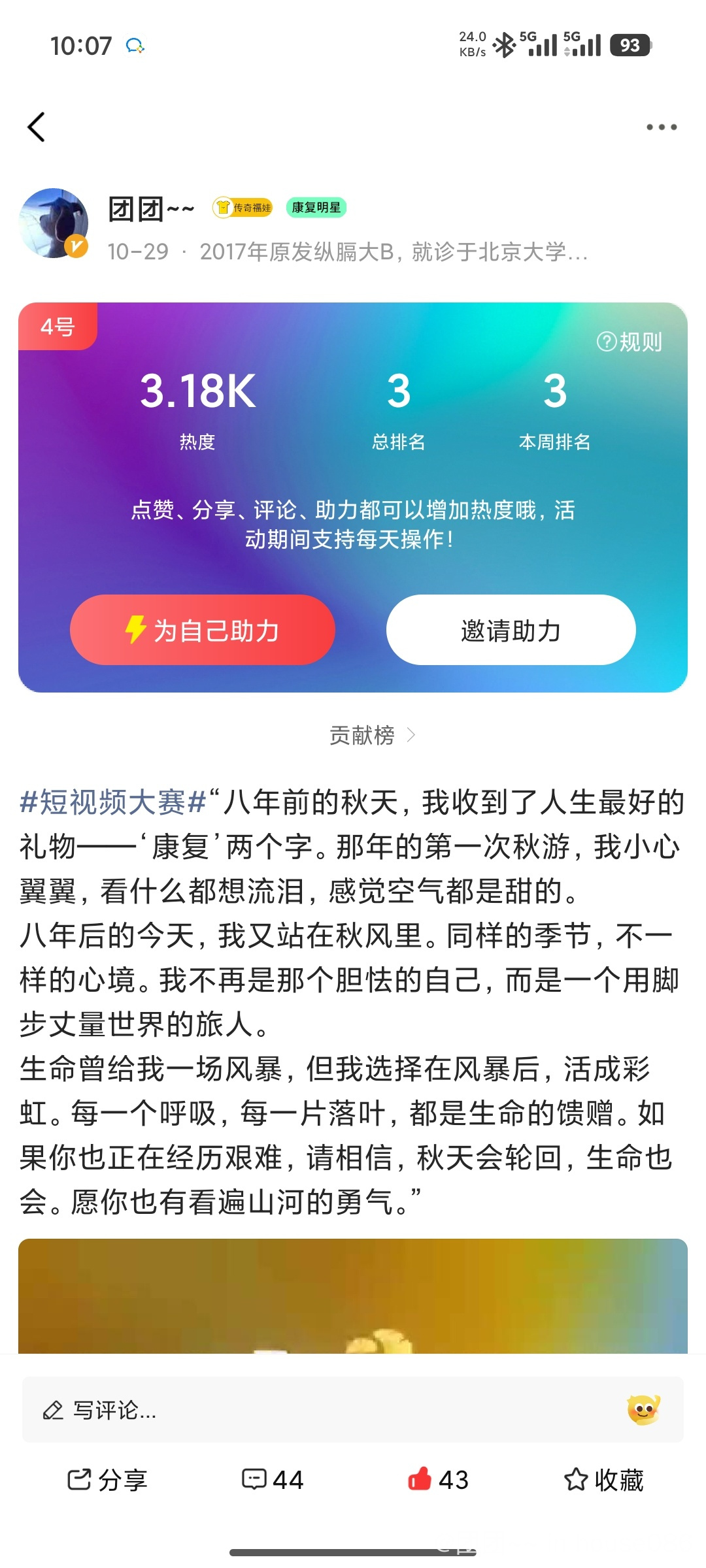Image resolution: width=706 pixels, height=1568 pixels.
Task: Tap the thumbs-up like button
Action: [x=420, y=1478]
